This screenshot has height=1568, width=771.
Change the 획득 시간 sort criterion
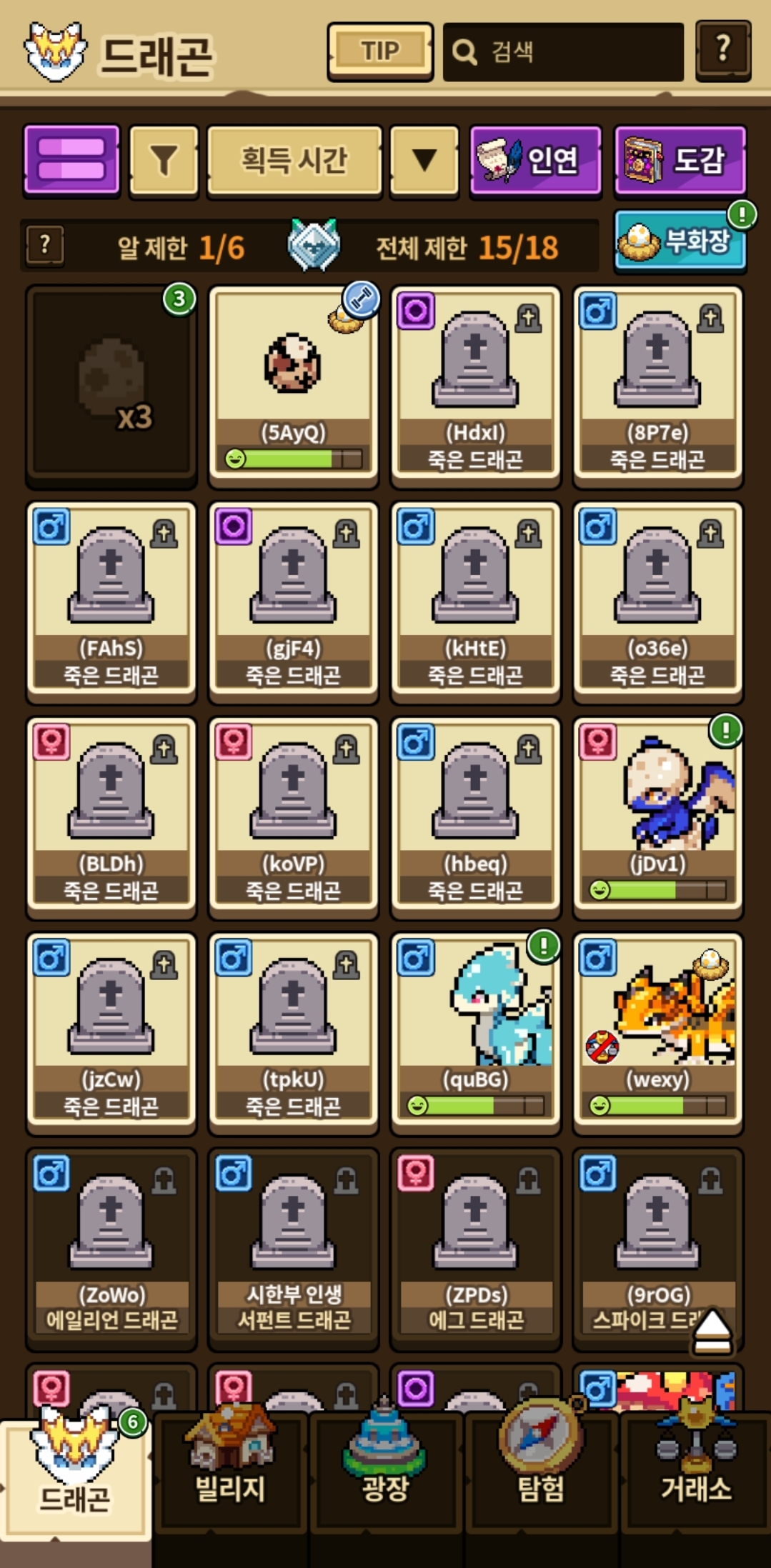click(294, 160)
